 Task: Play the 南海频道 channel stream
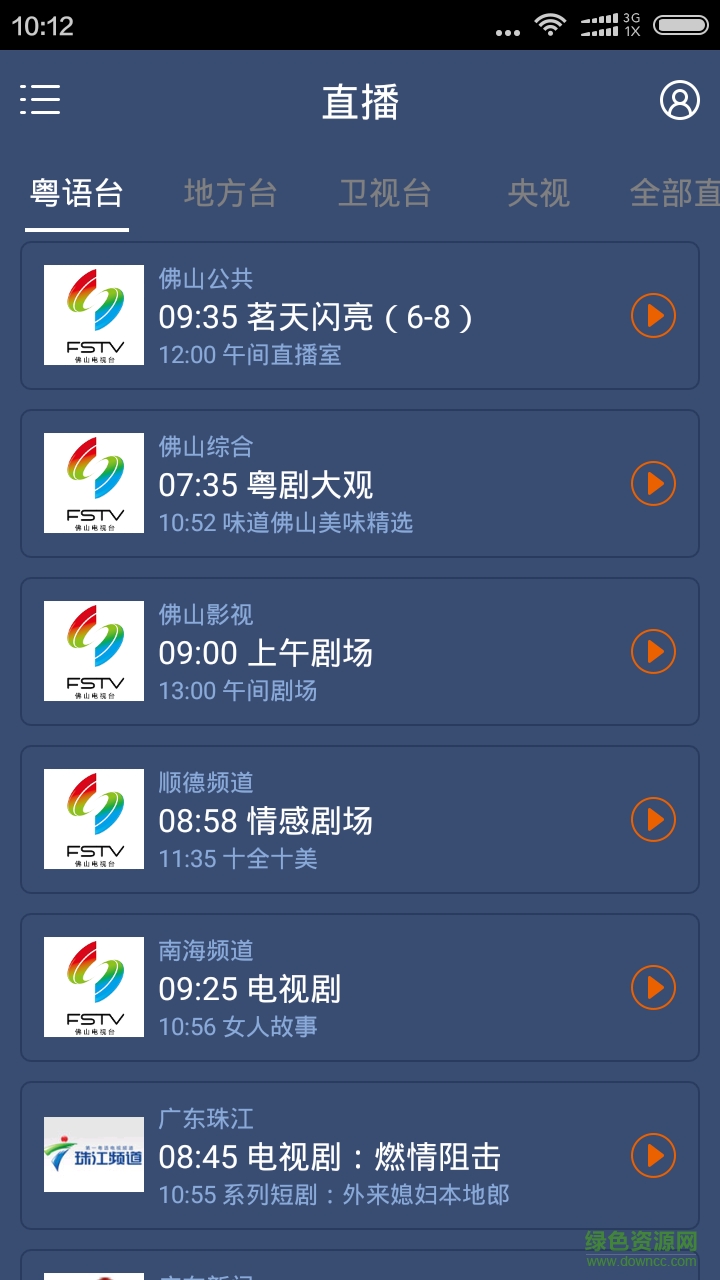(x=653, y=988)
